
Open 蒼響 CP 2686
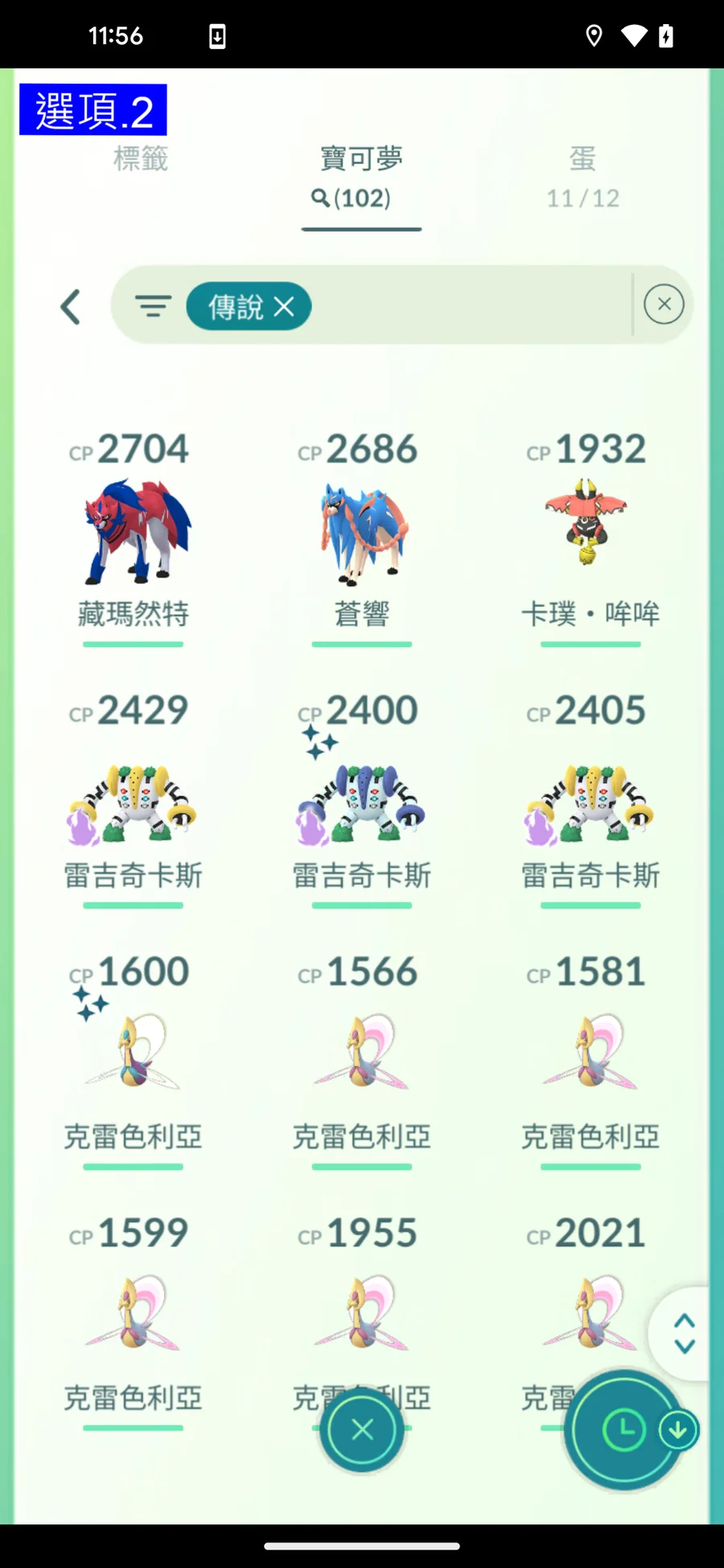(361, 532)
